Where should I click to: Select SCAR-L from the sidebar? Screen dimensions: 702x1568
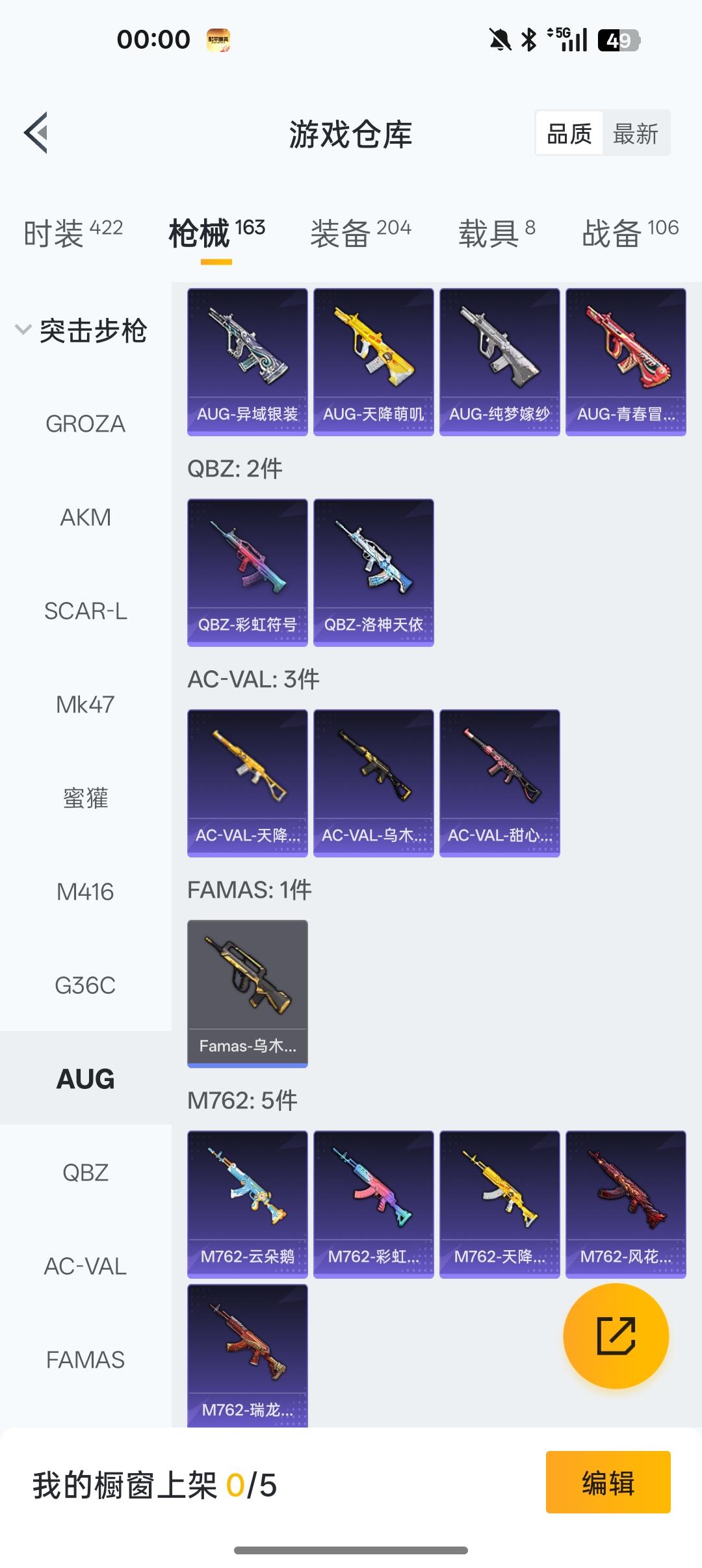click(x=85, y=611)
